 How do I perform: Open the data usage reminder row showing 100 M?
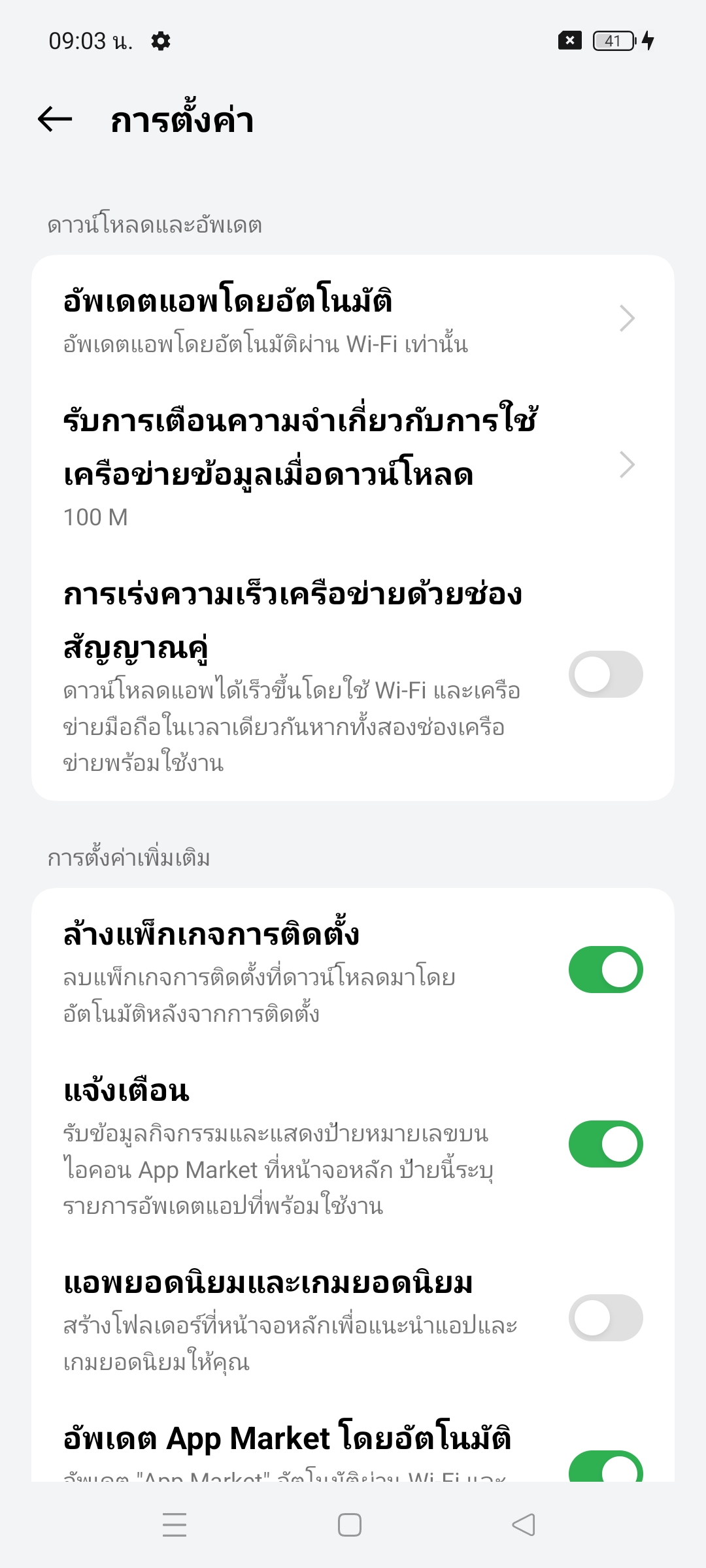[353, 466]
